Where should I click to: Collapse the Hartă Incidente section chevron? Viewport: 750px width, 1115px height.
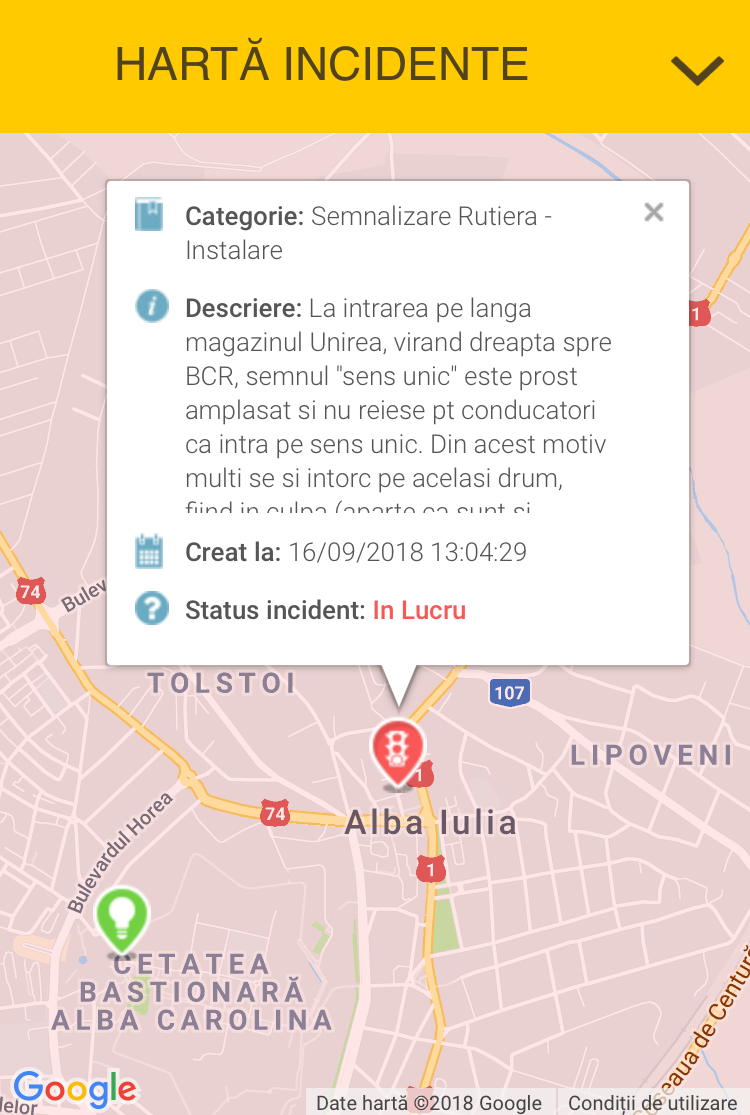coord(697,69)
